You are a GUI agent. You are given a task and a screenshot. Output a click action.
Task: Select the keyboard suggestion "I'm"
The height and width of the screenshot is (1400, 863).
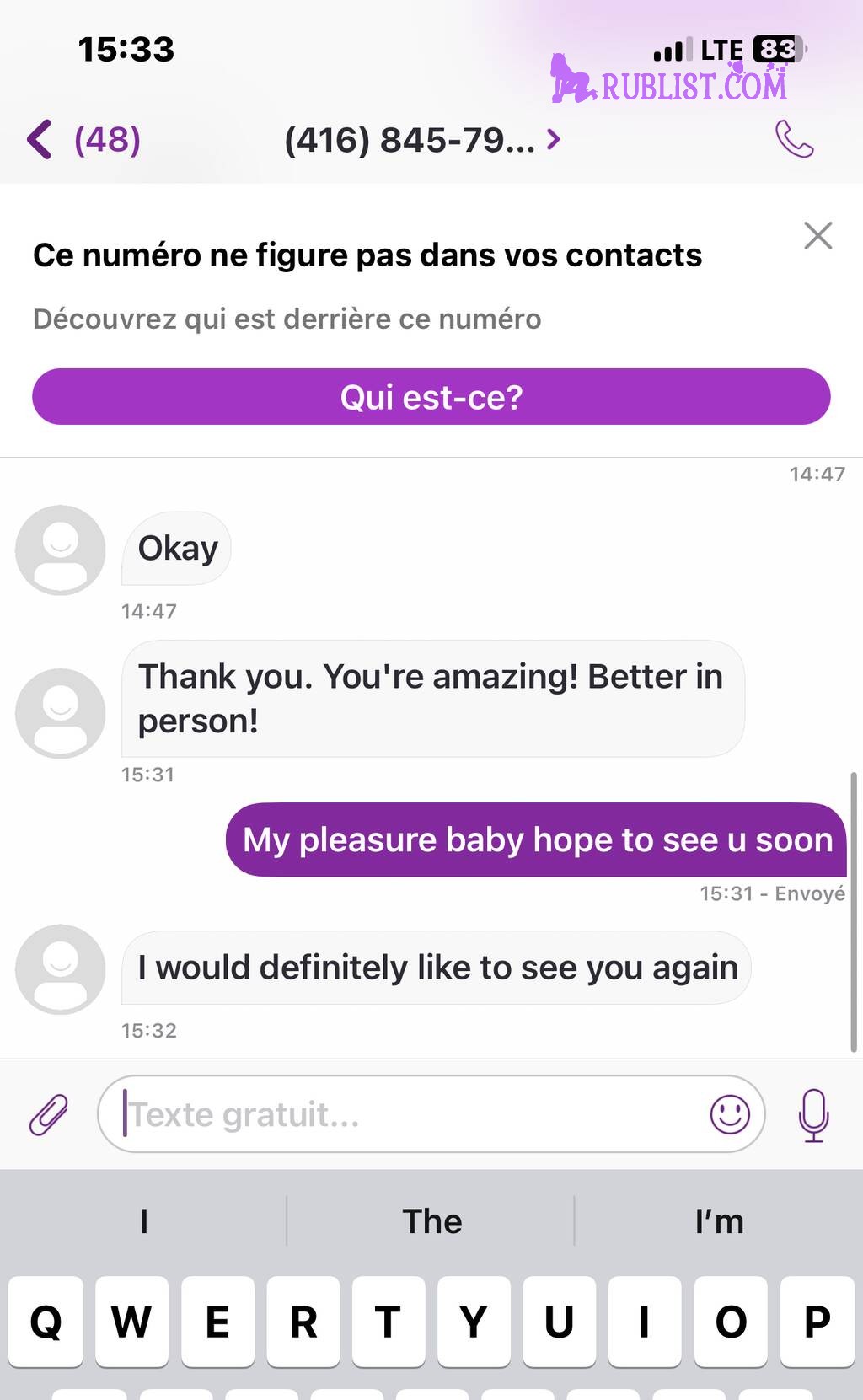[x=719, y=1220]
